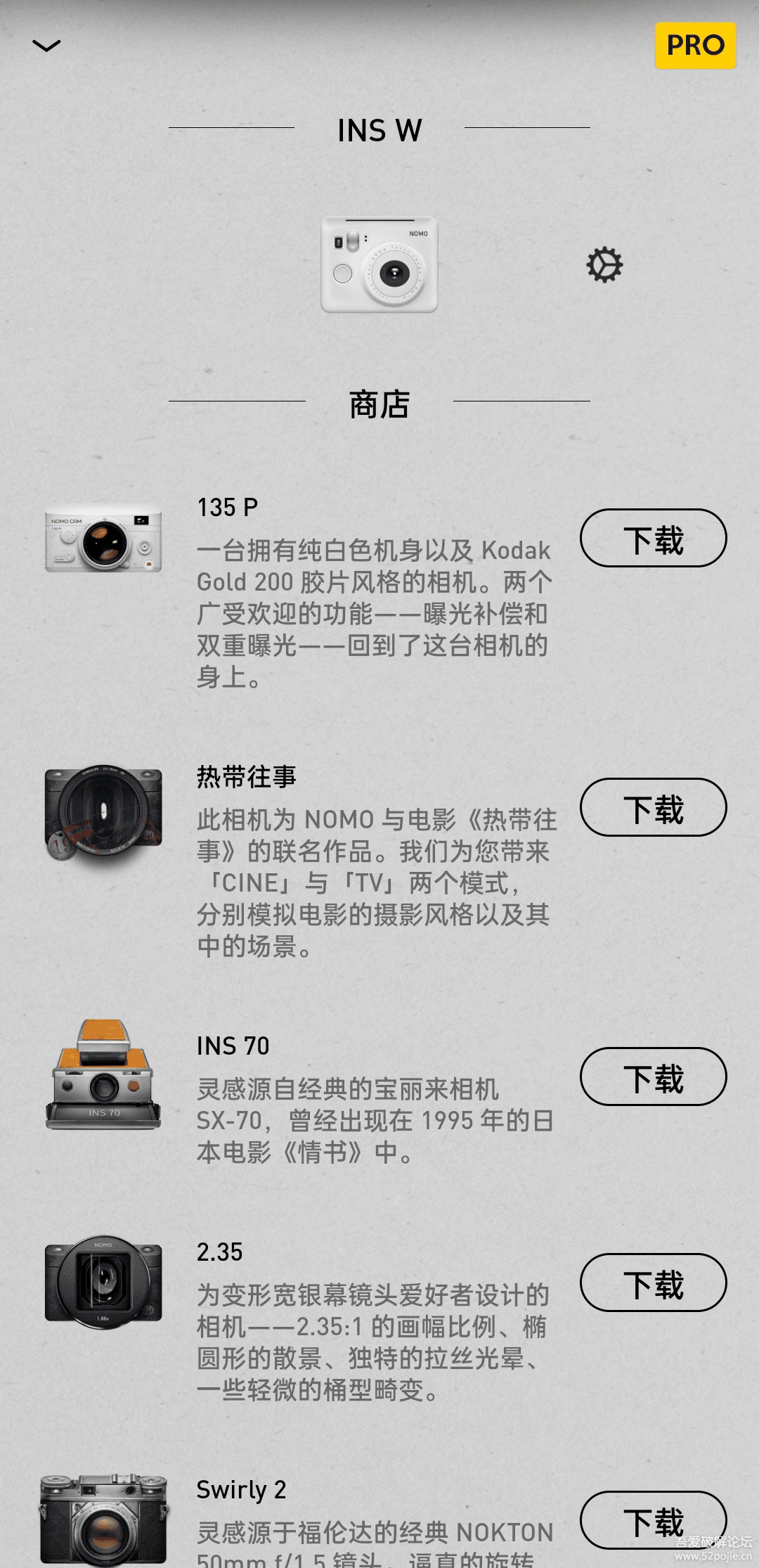This screenshot has width=759, height=1568.
Task: Download the Swirly 2 camera
Action: 653,1519
